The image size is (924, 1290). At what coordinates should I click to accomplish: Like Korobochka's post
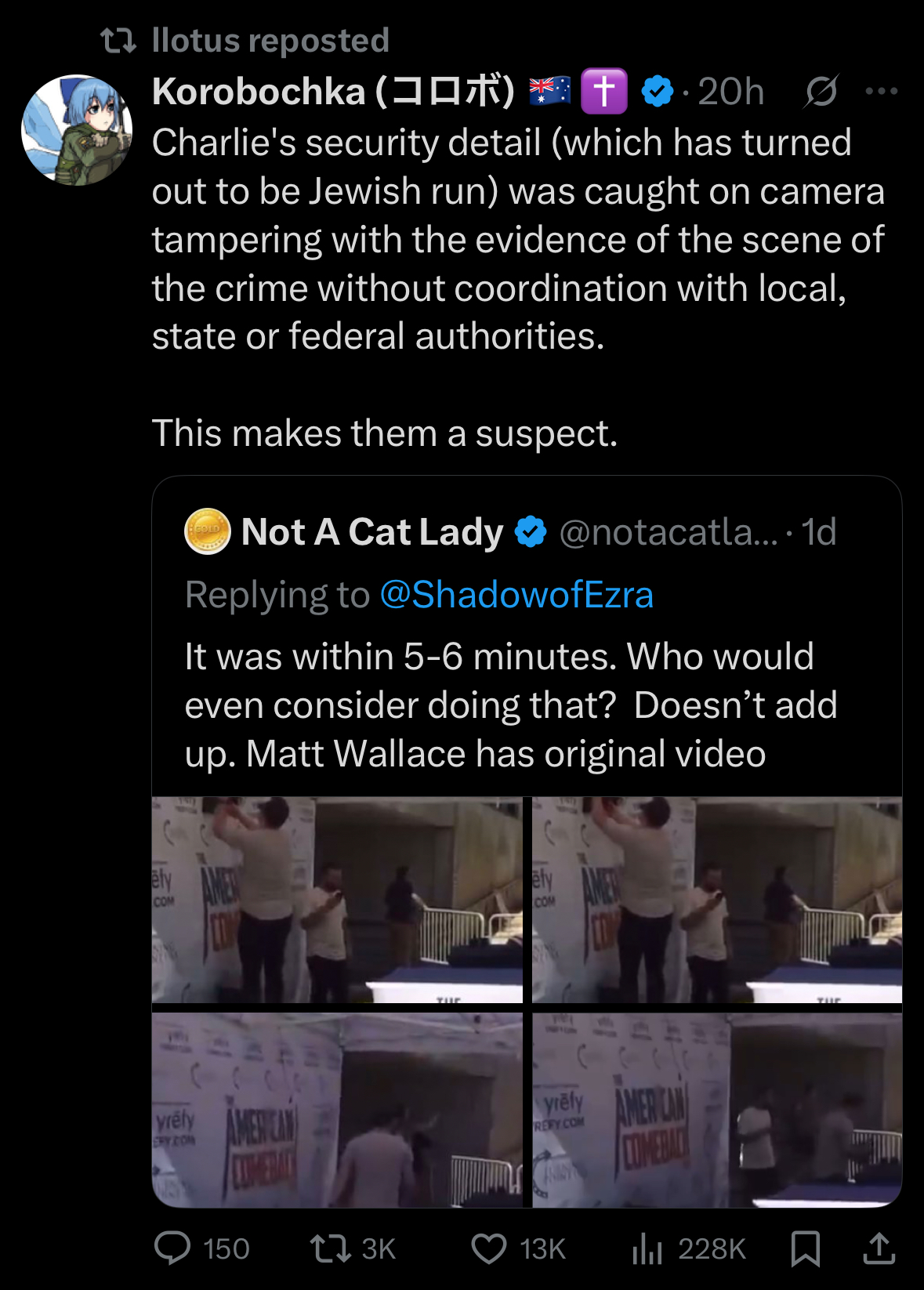pos(489,1248)
